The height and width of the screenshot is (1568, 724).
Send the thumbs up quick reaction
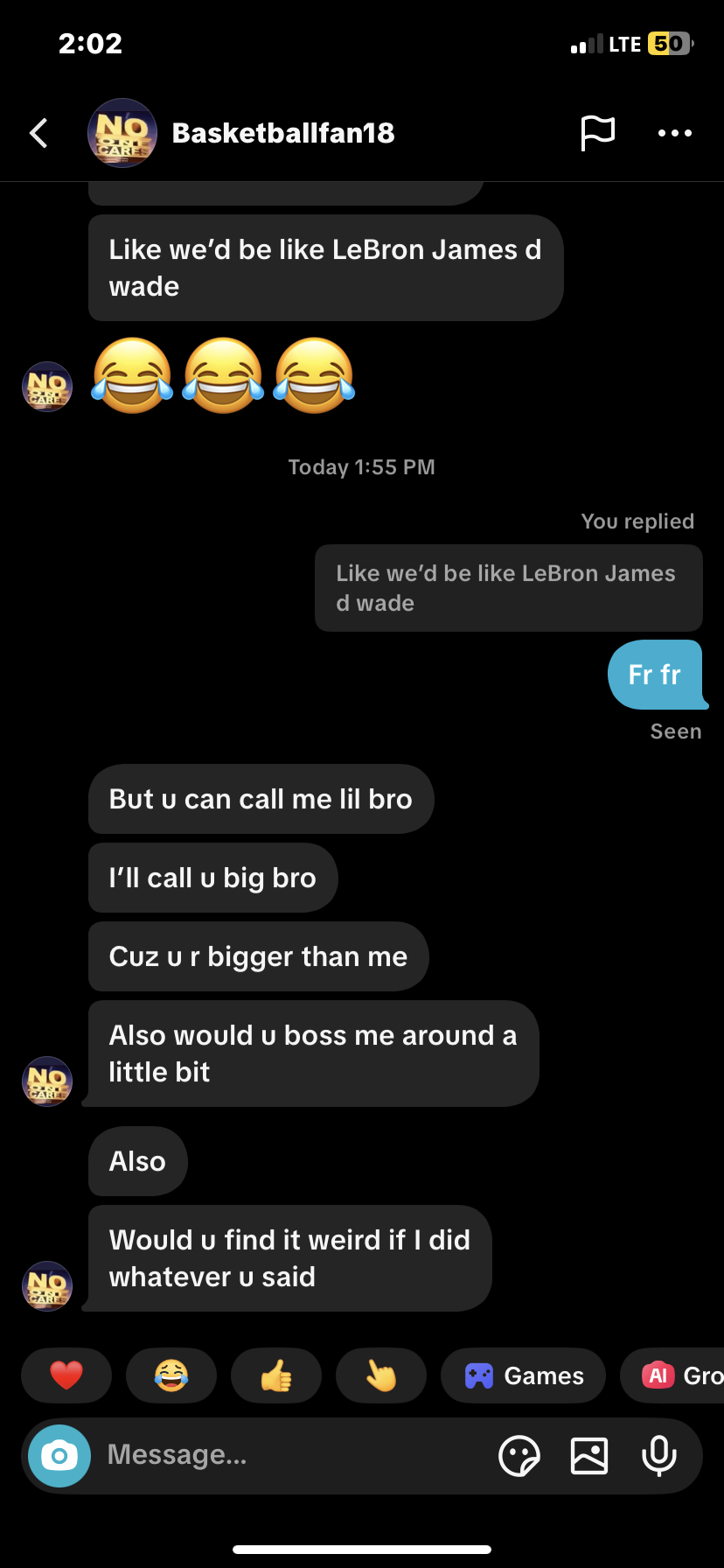276,1375
